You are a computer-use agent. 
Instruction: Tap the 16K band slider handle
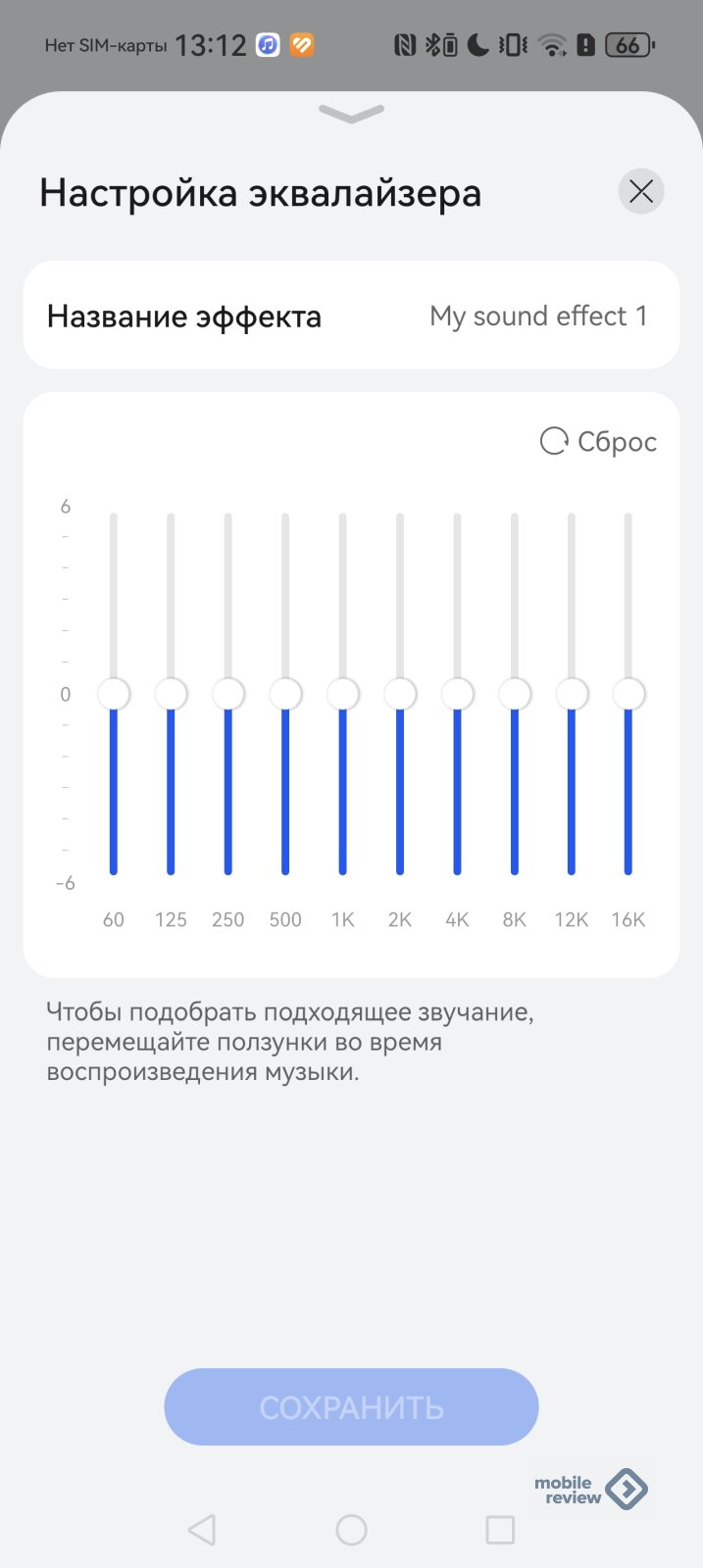tap(628, 694)
